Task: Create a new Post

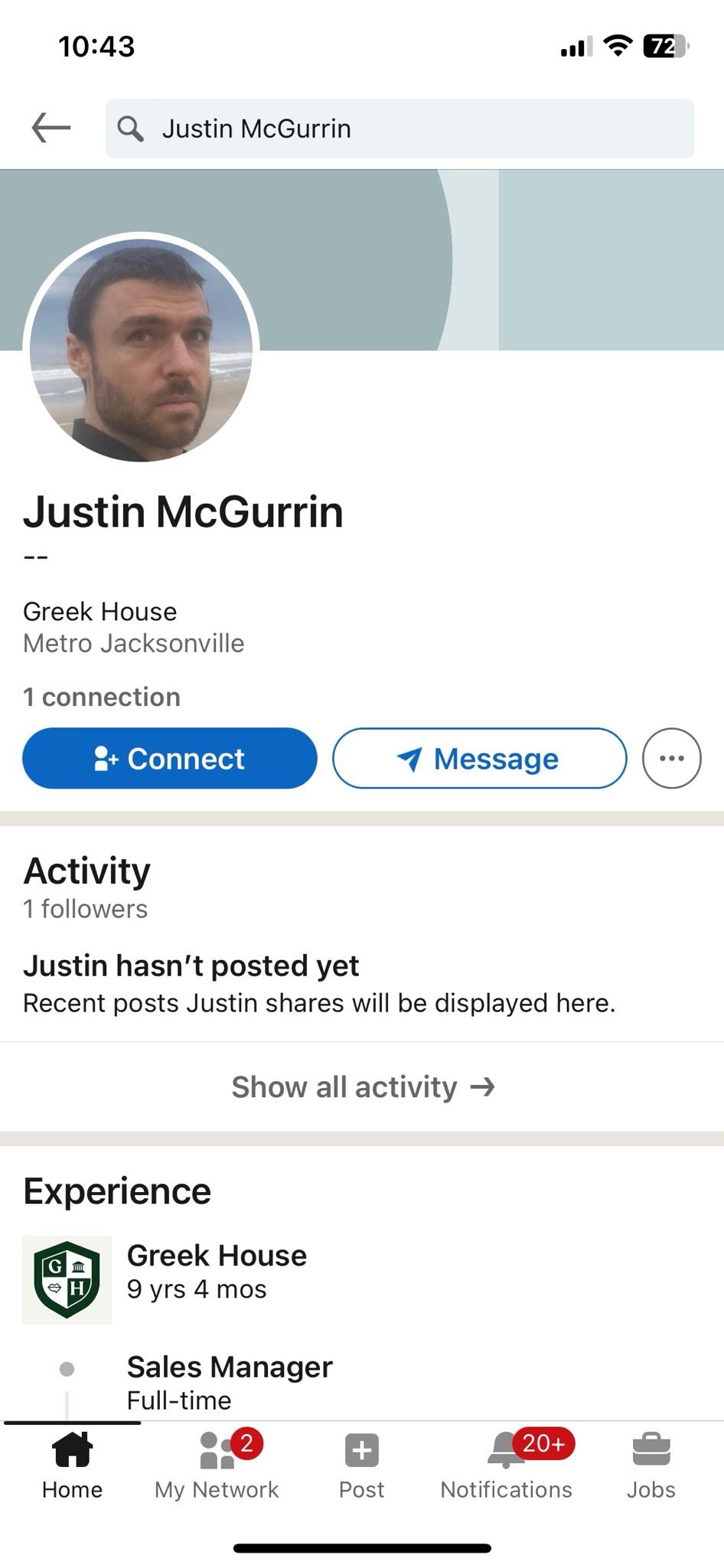Action: click(x=361, y=1466)
